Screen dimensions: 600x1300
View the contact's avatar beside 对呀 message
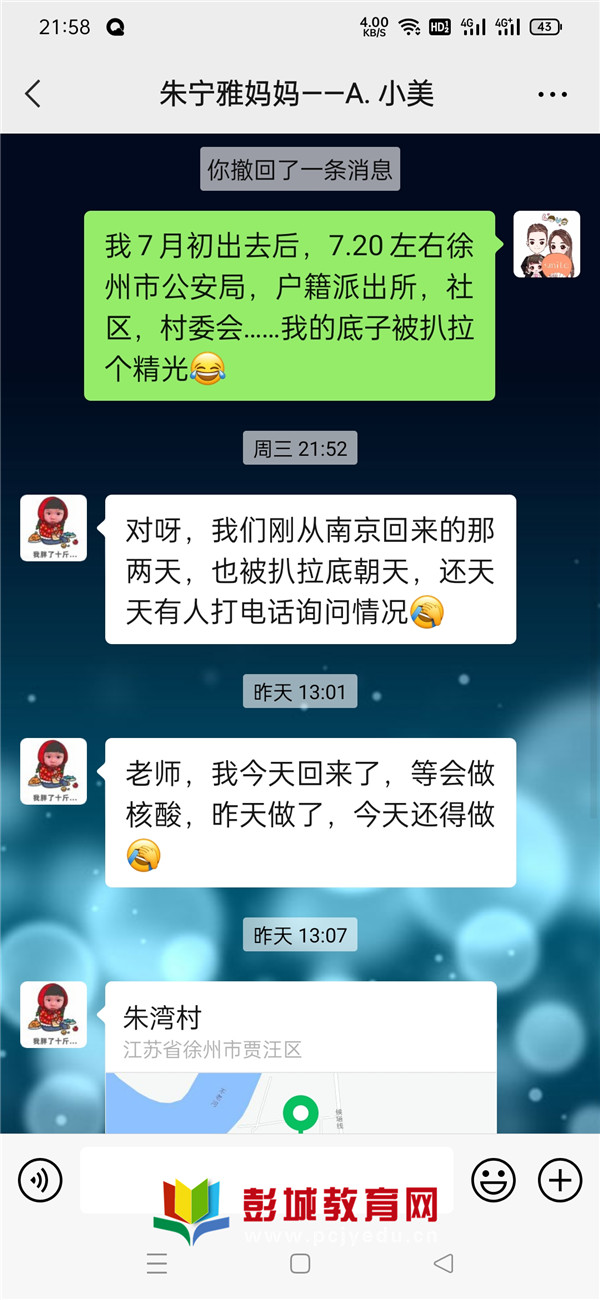point(54,528)
